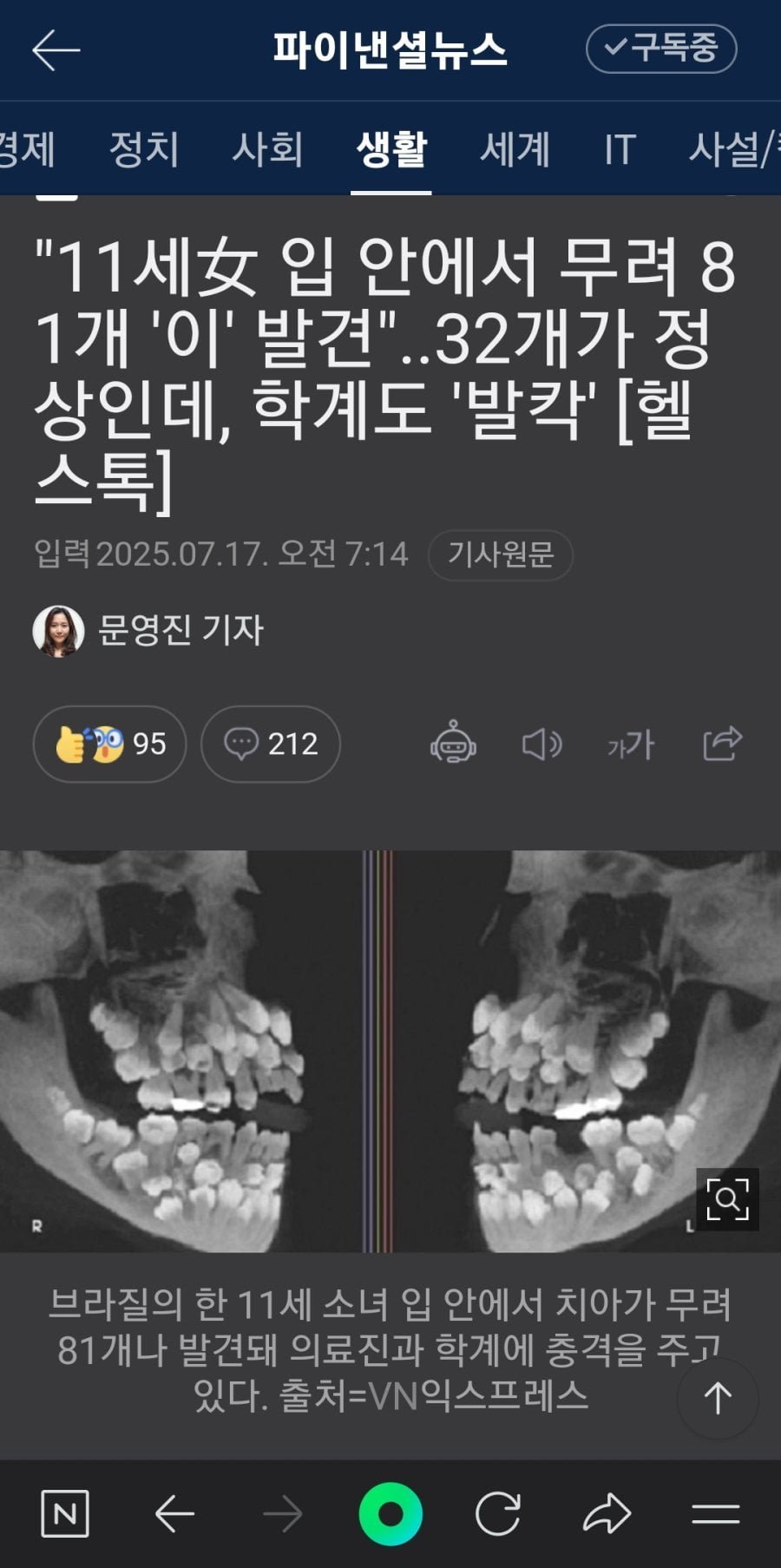Go back using the top-left arrow
This screenshot has height=1568, width=781.
pyautogui.click(x=56, y=49)
